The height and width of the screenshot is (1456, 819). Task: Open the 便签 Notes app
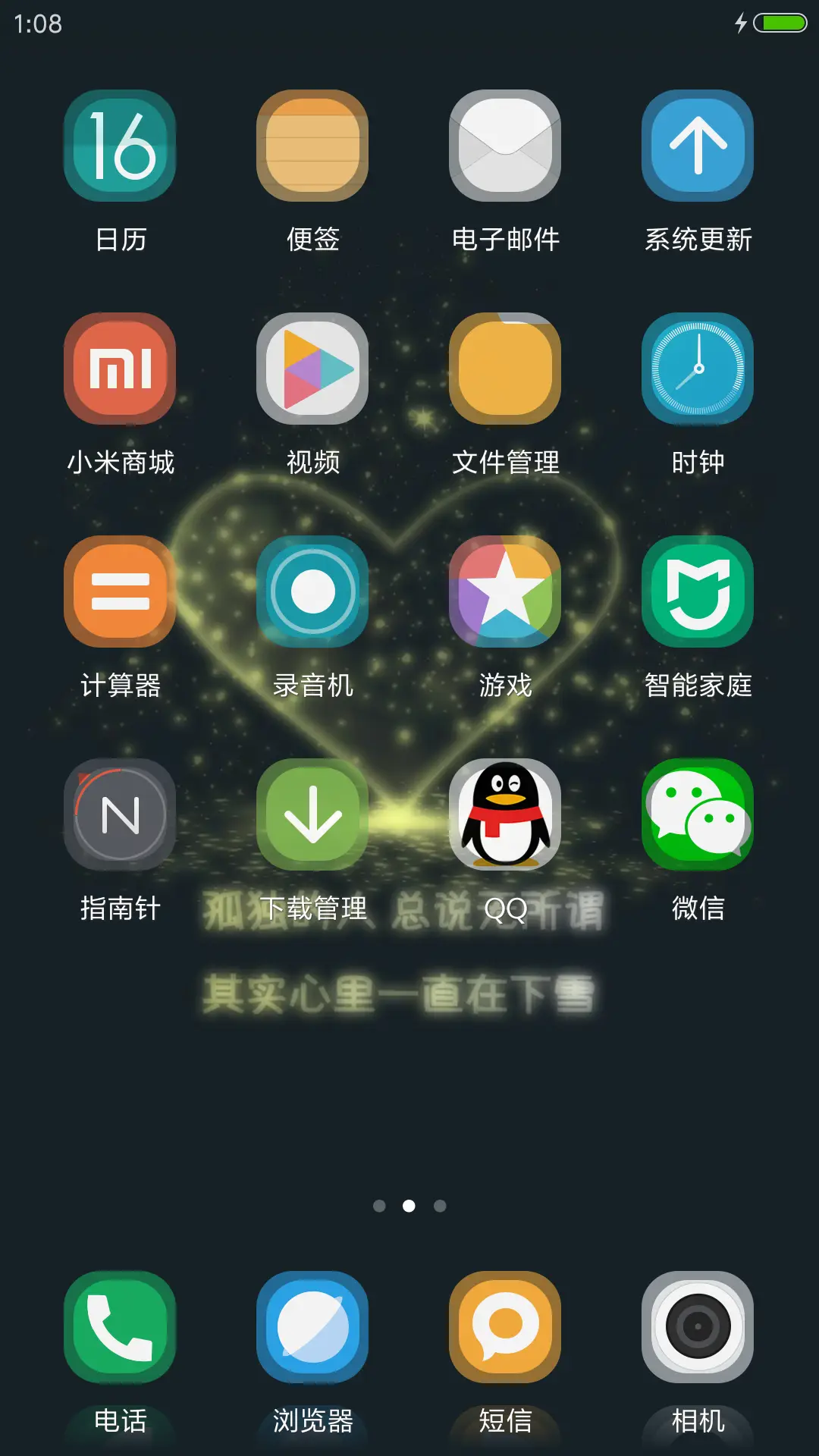[312, 146]
